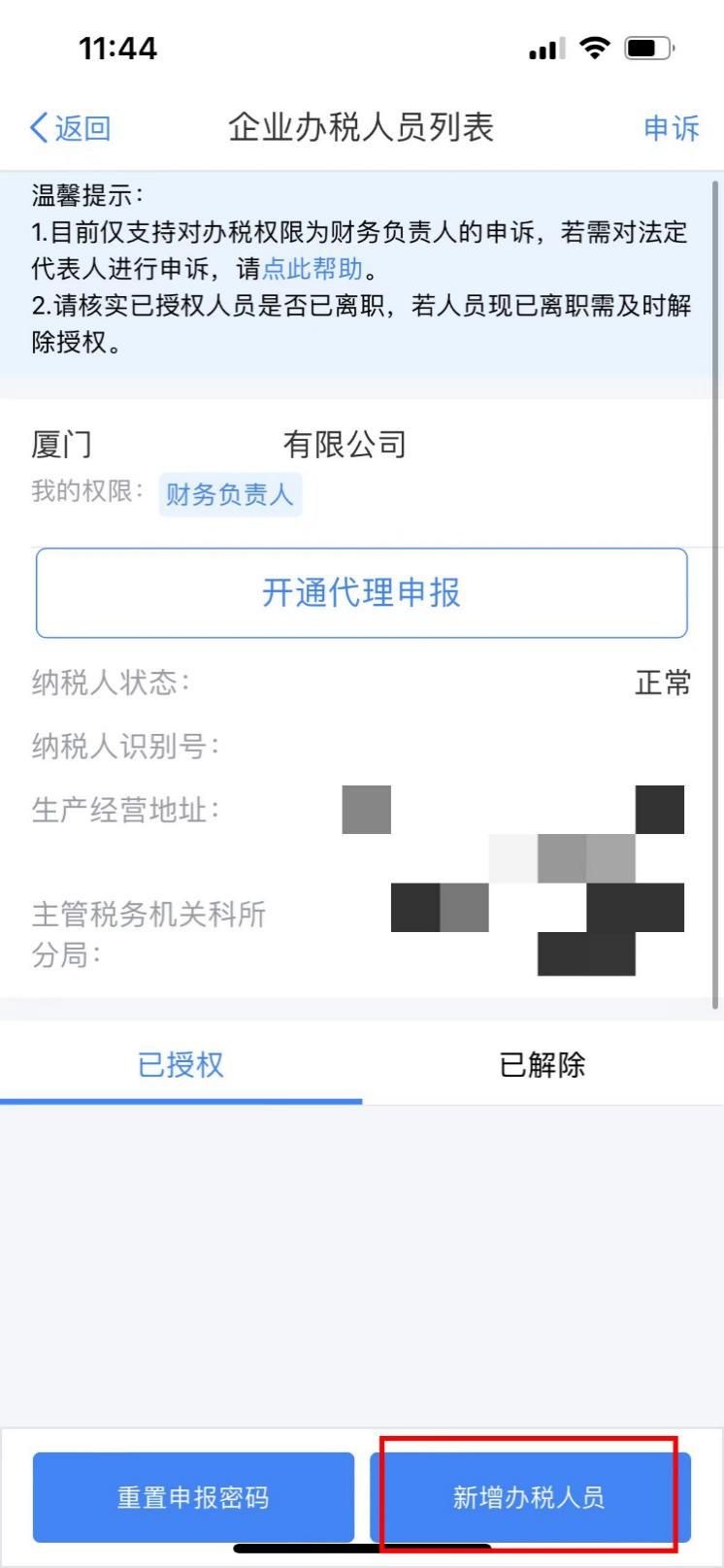
Task: Switch to the 已授权 tab
Action: pyautogui.click(x=181, y=1065)
